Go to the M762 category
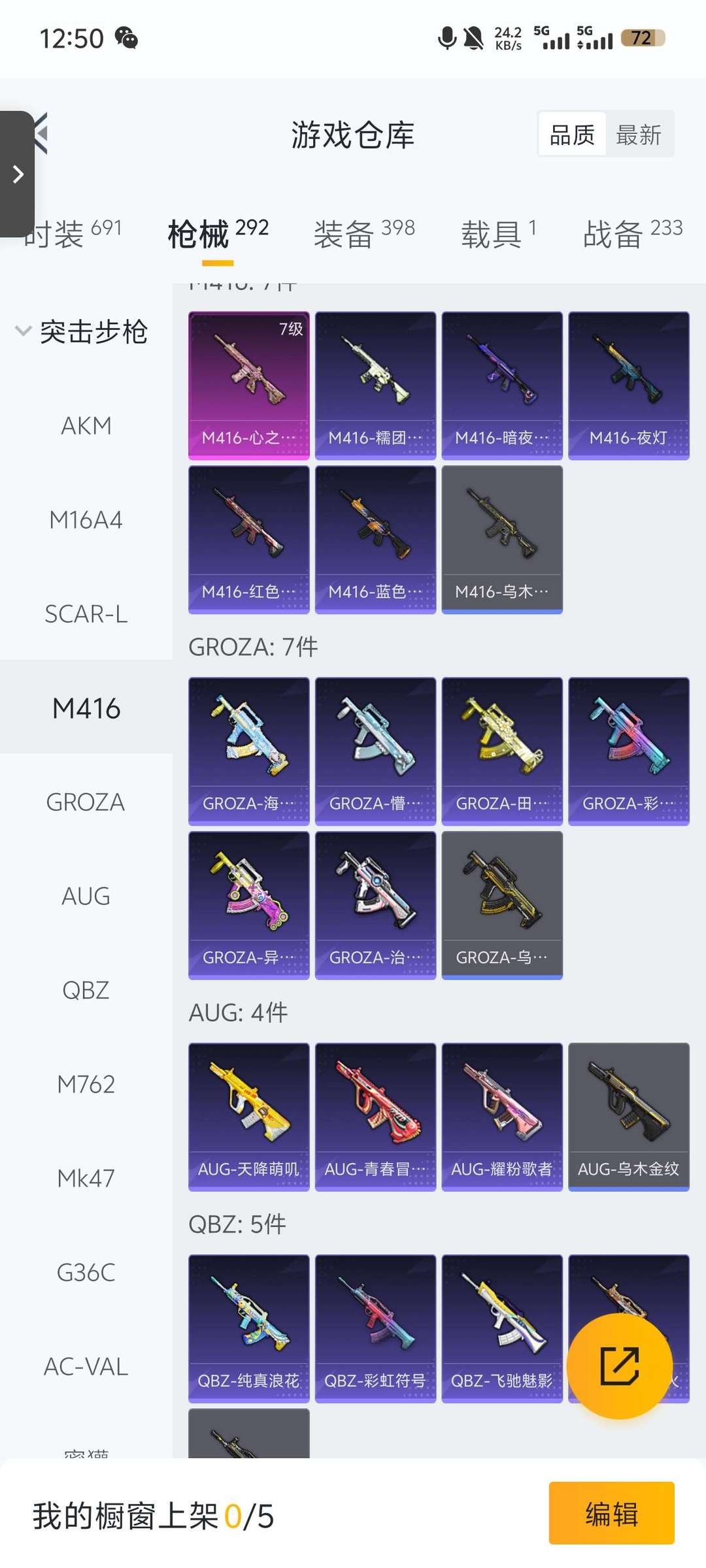This screenshot has width=706, height=1568. coord(86,1085)
